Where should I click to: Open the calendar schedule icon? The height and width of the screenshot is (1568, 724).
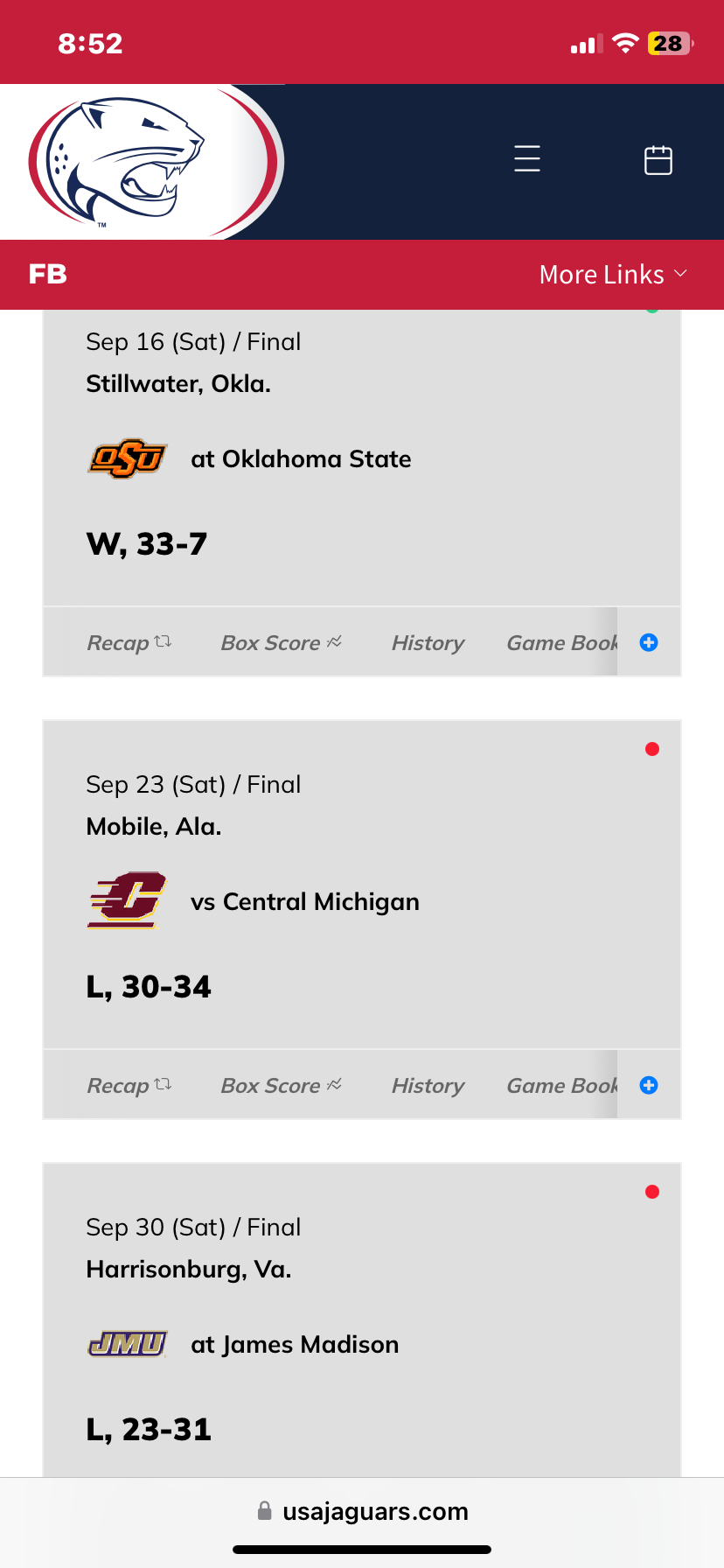pos(658,160)
